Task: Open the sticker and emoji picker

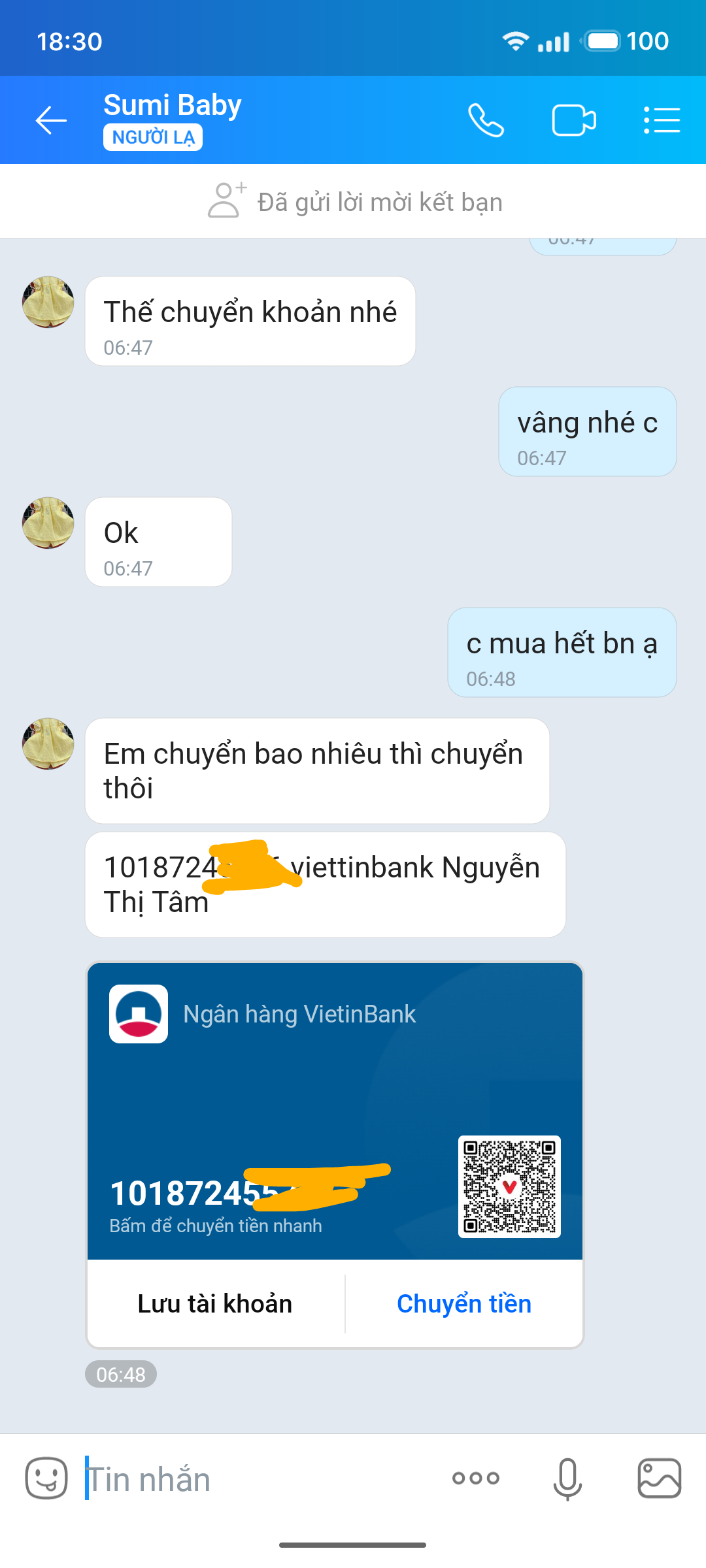Action: (46, 1478)
